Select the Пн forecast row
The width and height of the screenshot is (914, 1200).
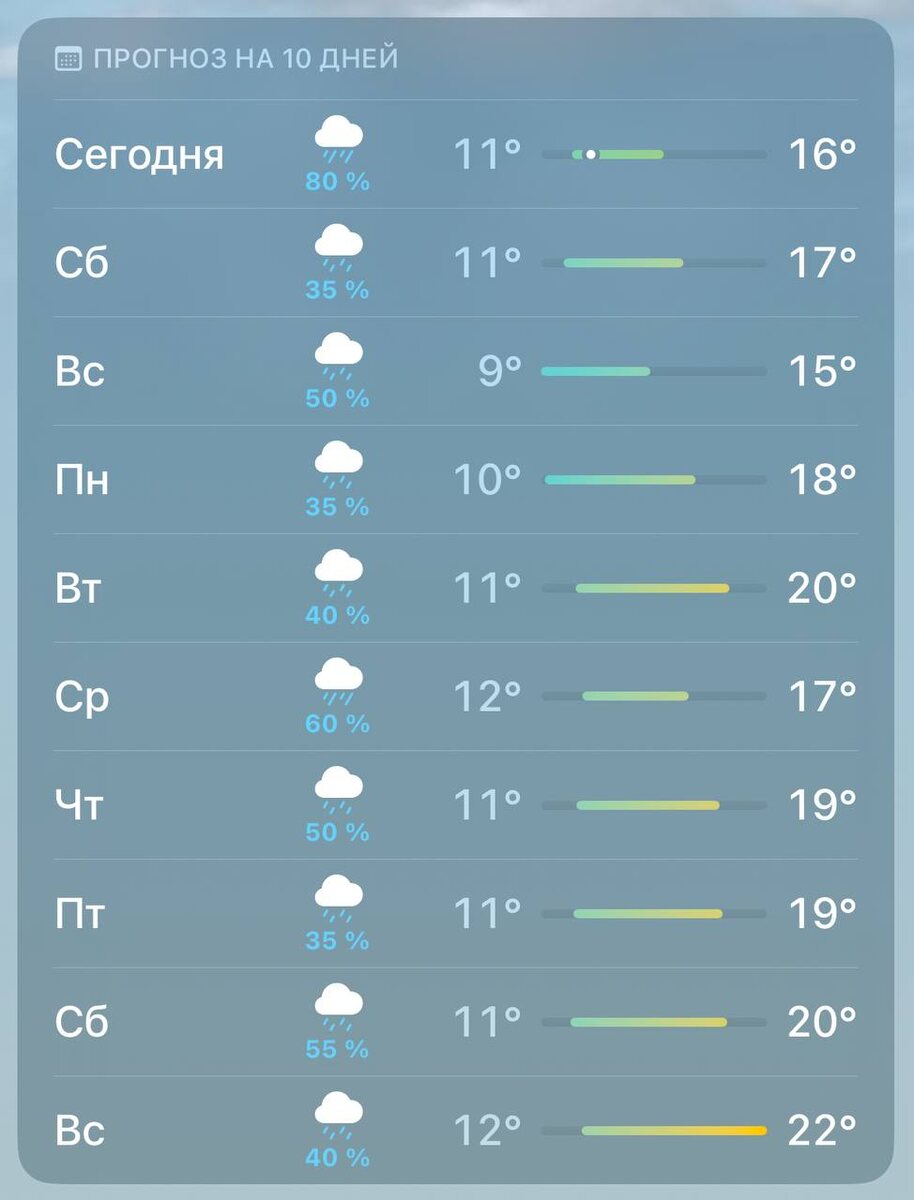(x=456, y=479)
